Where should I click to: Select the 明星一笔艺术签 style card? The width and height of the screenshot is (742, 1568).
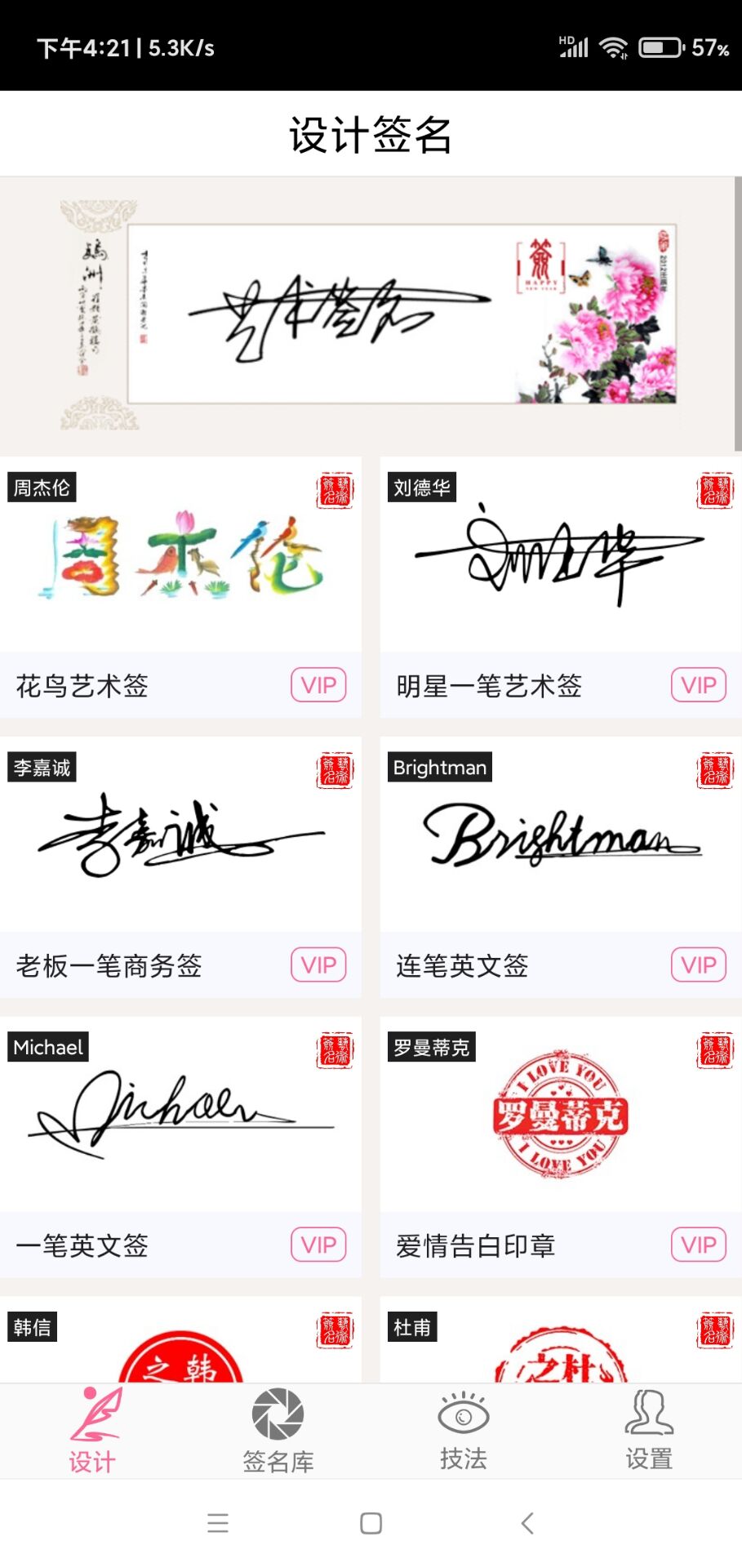(561, 588)
